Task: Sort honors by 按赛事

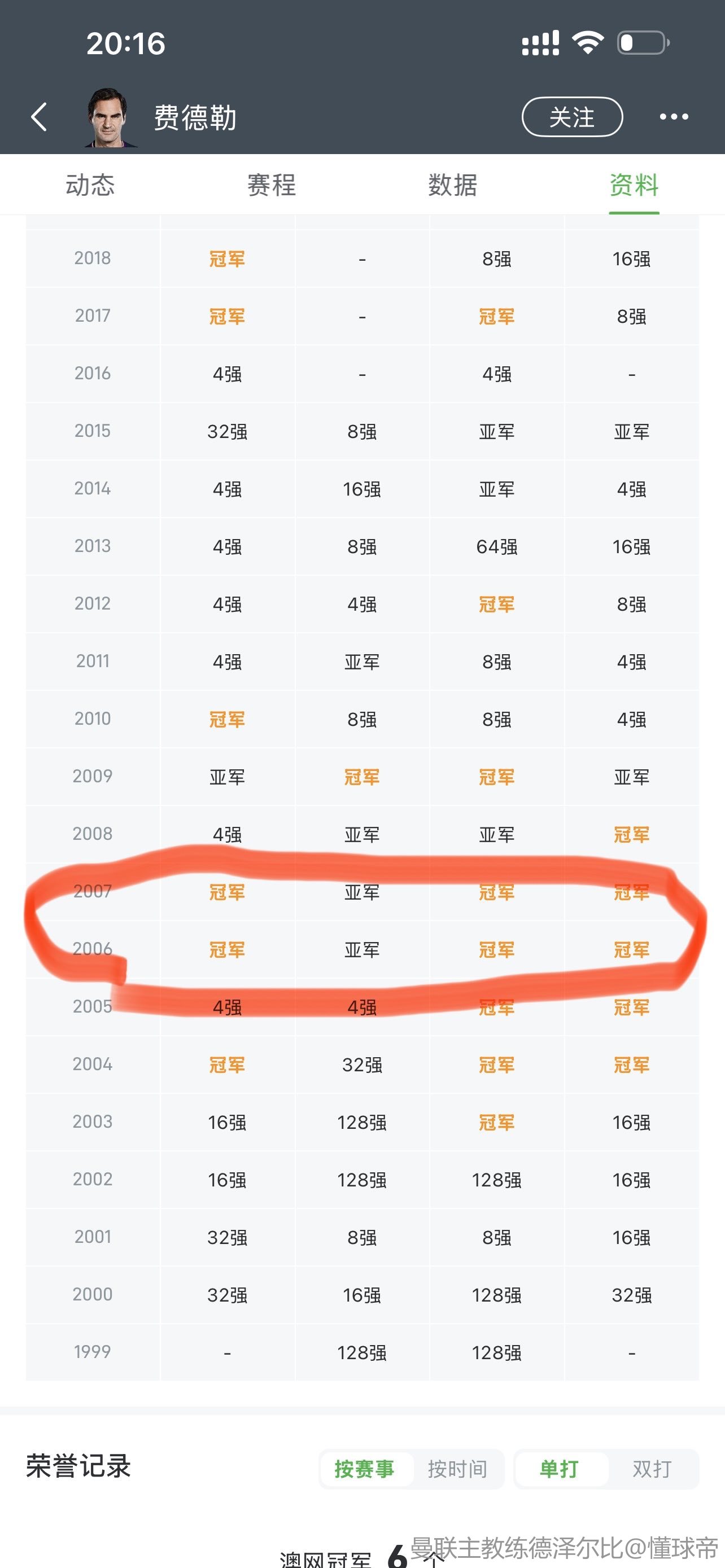Action: click(365, 1469)
